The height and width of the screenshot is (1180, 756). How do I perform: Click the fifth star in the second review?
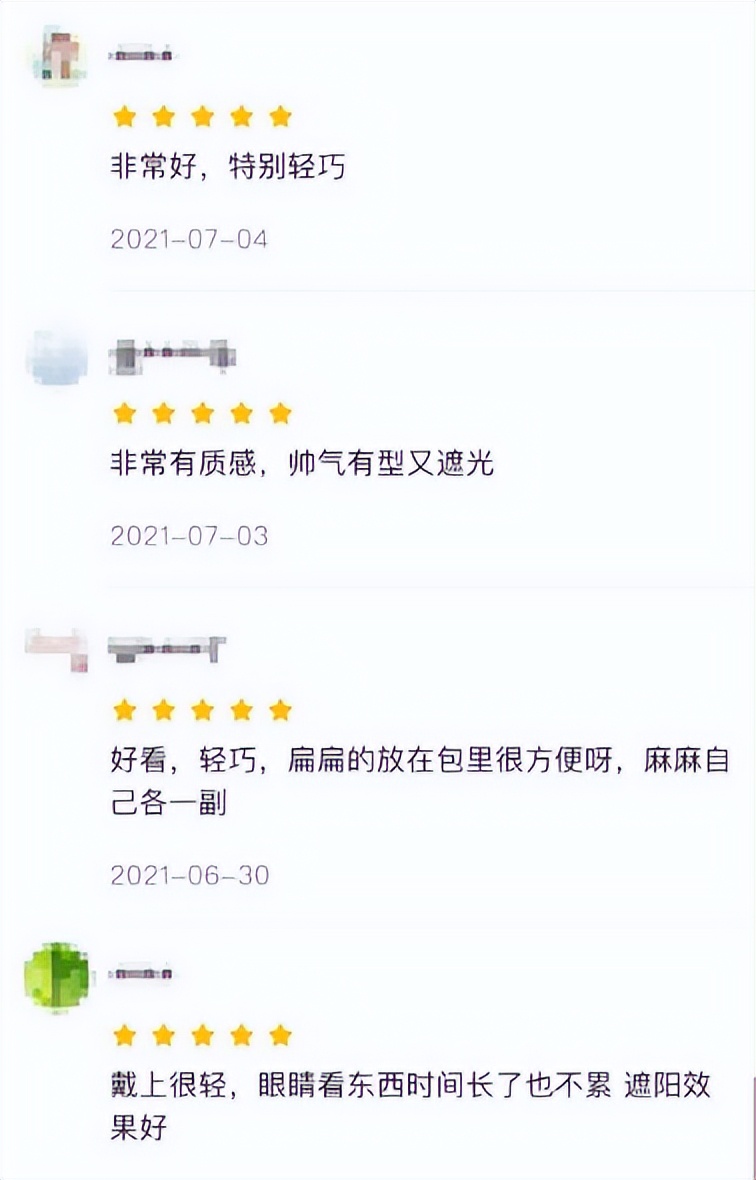click(281, 411)
